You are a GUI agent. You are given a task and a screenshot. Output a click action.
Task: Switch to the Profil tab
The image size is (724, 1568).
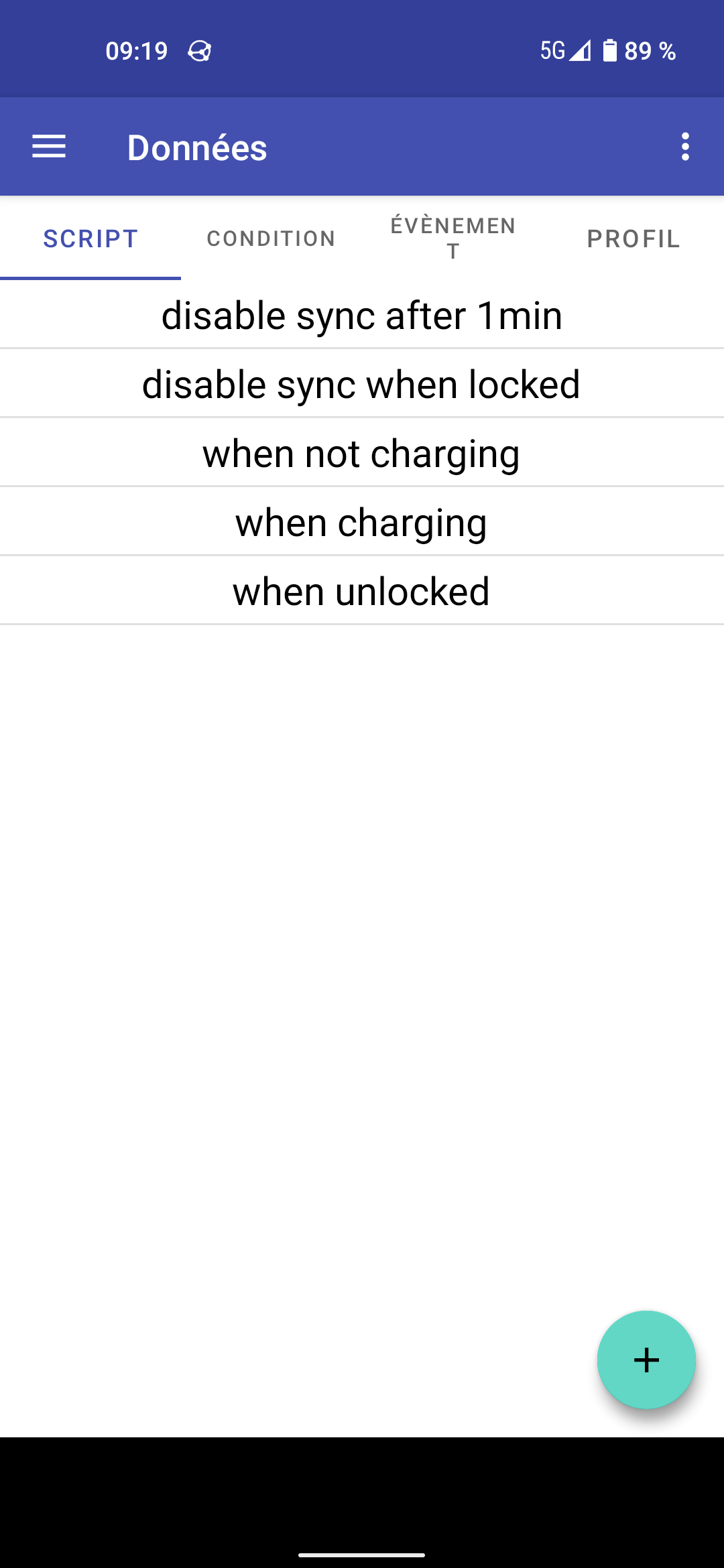click(633, 239)
